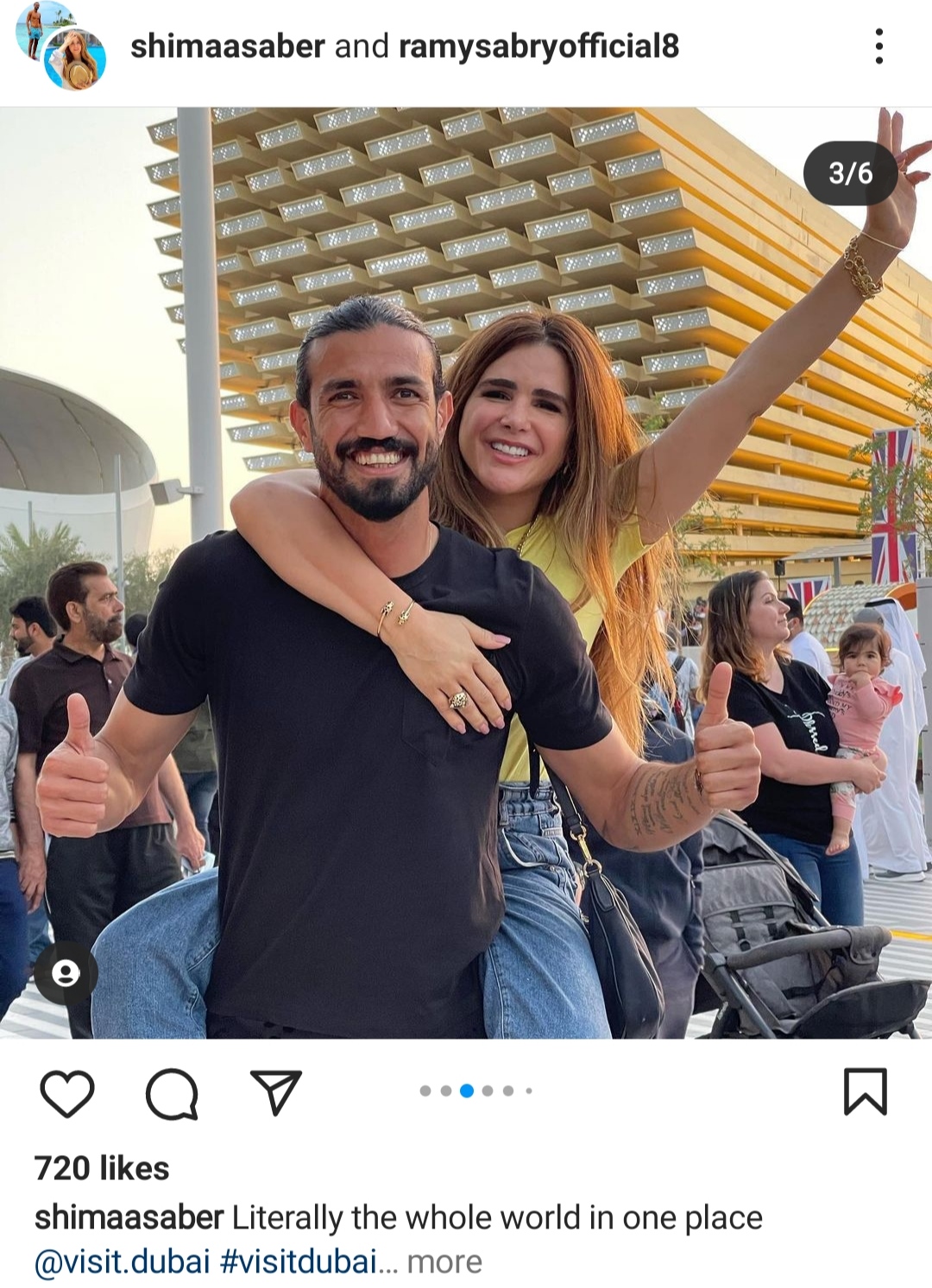Open comments with the speech bubble icon
The image size is (932, 1288).
[x=172, y=1093]
